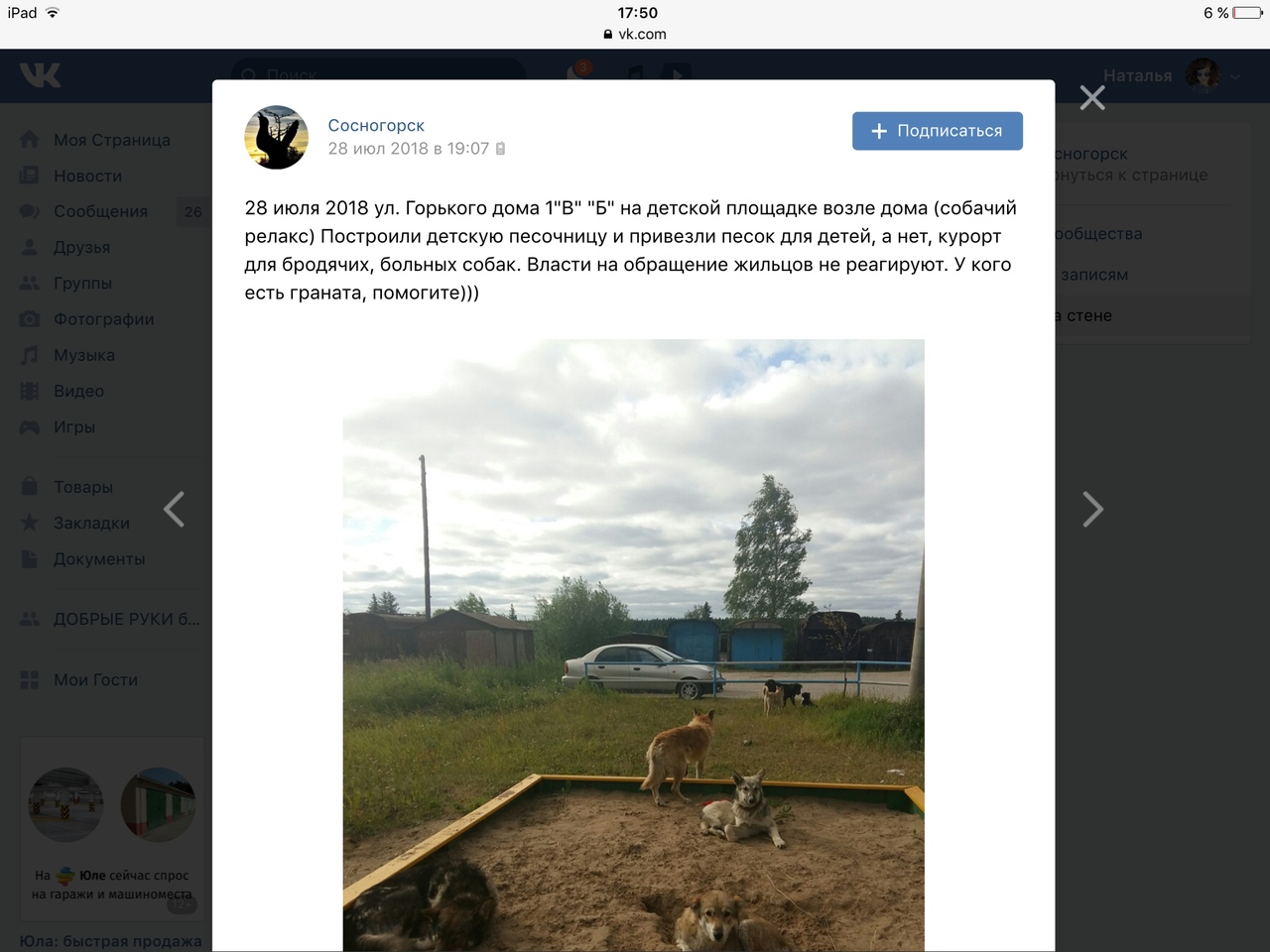This screenshot has width=1270, height=952.
Task: Open Наталья profile menu
Action: tap(1171, 75)
